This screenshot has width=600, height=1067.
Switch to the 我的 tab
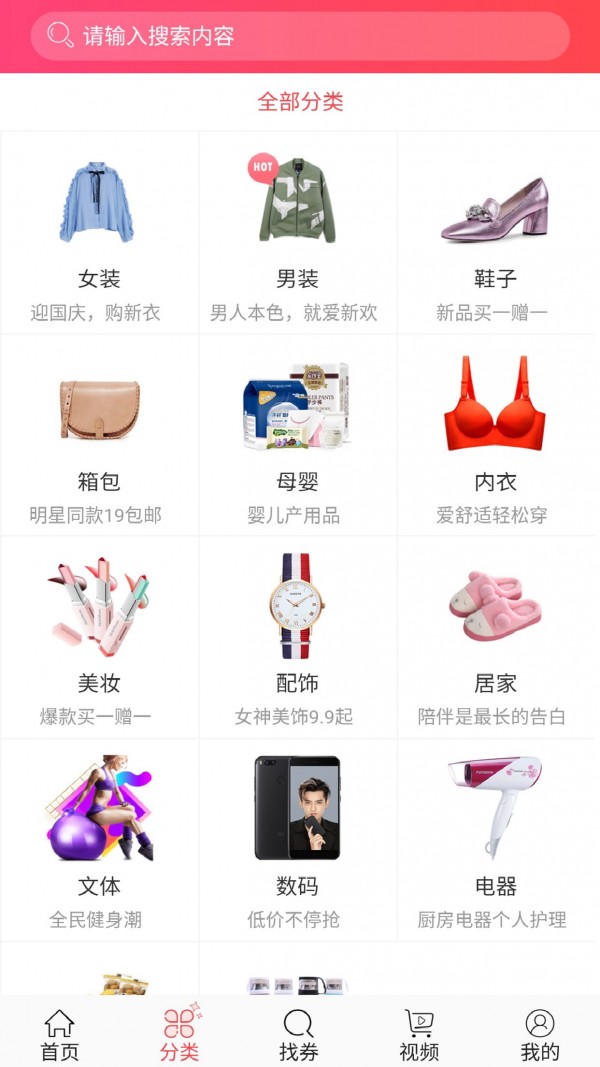coord(540,1034)
